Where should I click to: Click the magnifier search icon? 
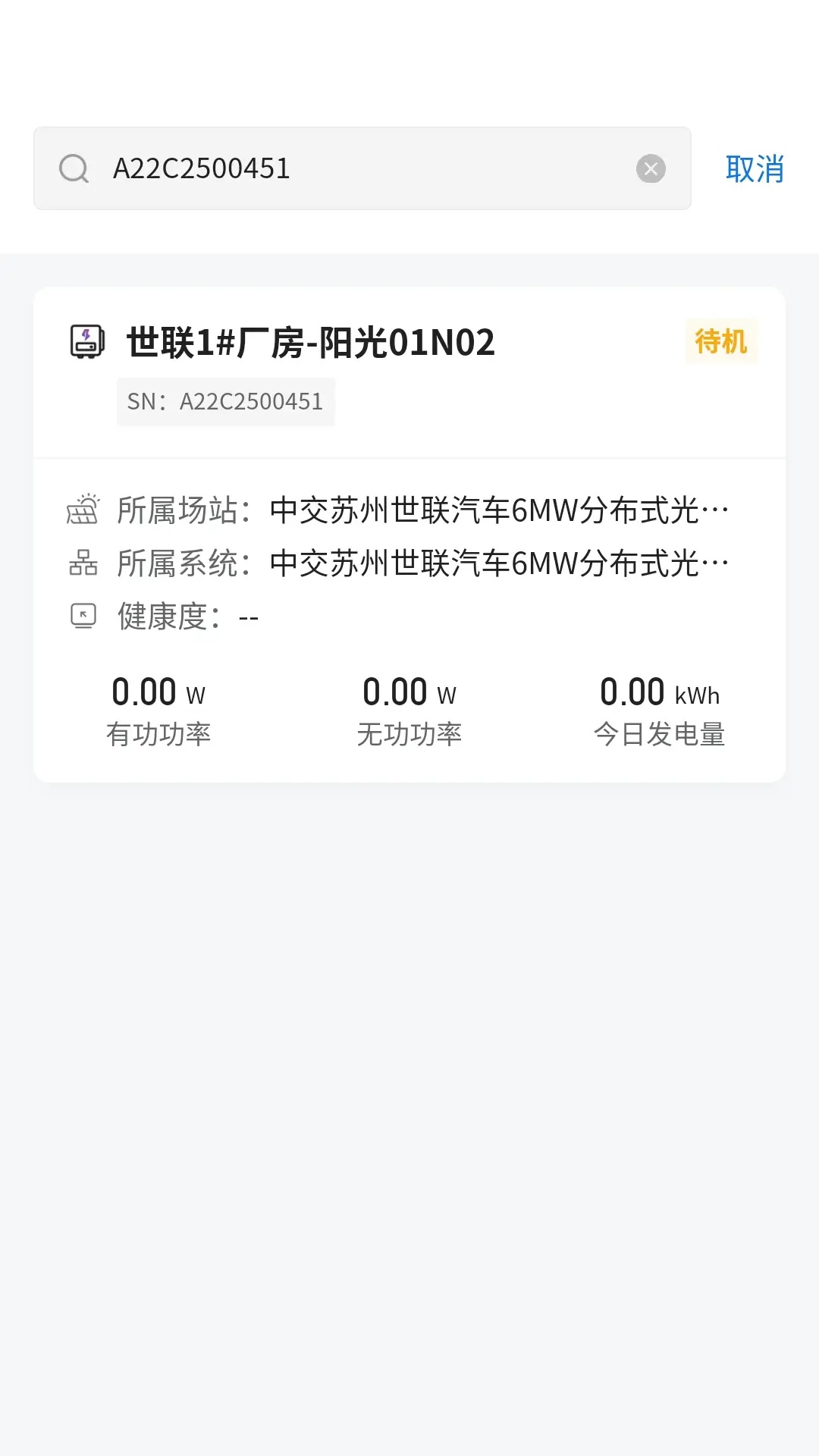pos(74,168)
